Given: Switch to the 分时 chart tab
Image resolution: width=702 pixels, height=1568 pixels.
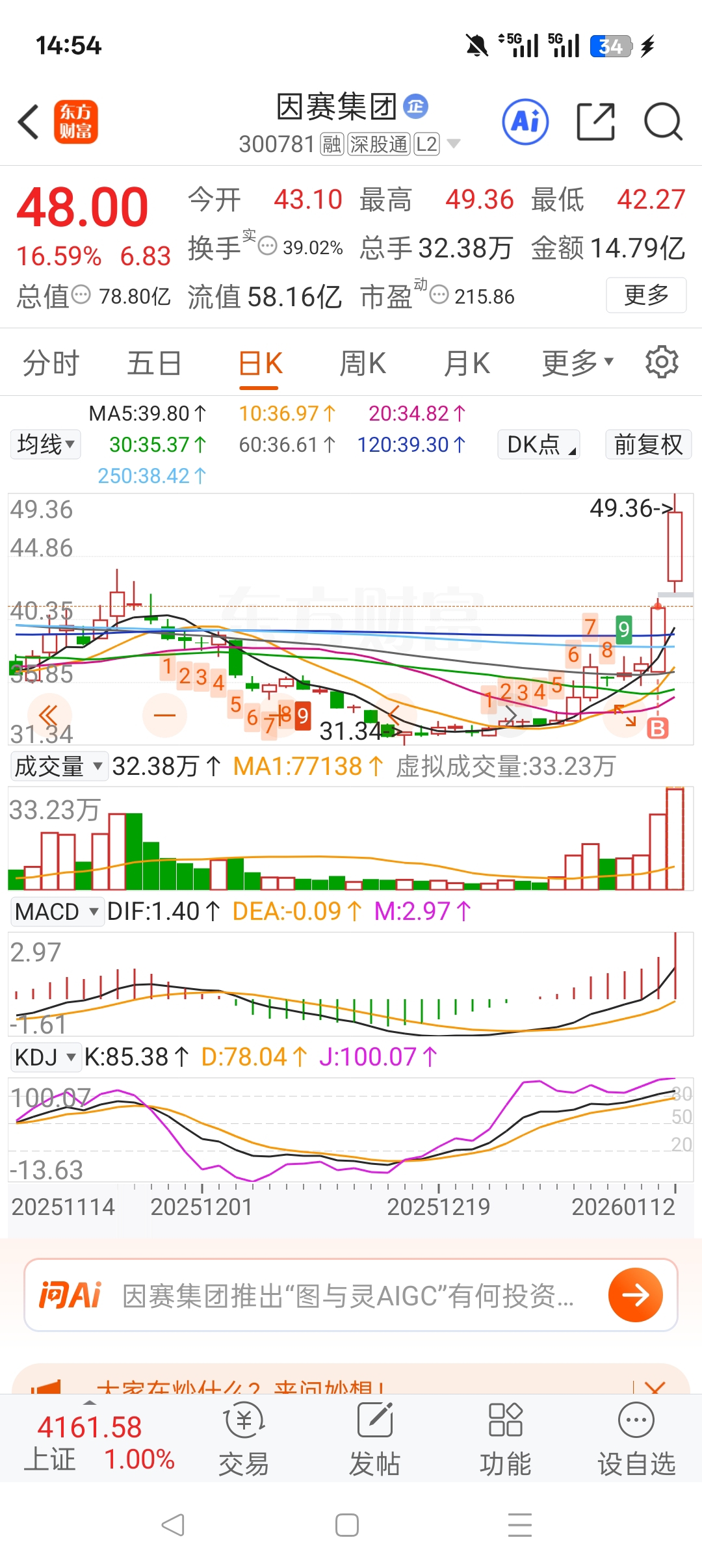Looking at the screenshot, I should tap(51, 363).
